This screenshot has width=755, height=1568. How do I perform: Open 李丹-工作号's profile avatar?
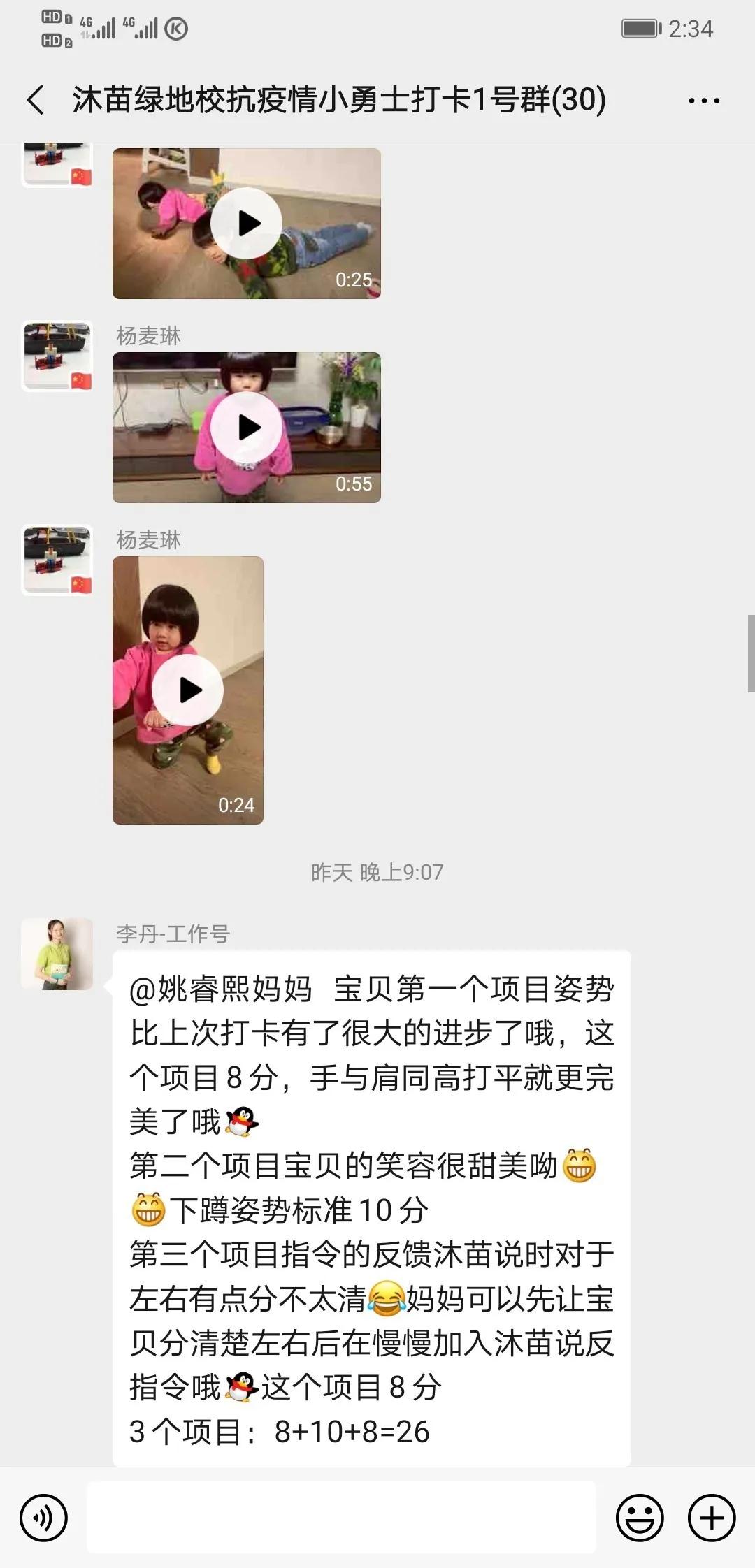tap(57, 954)
